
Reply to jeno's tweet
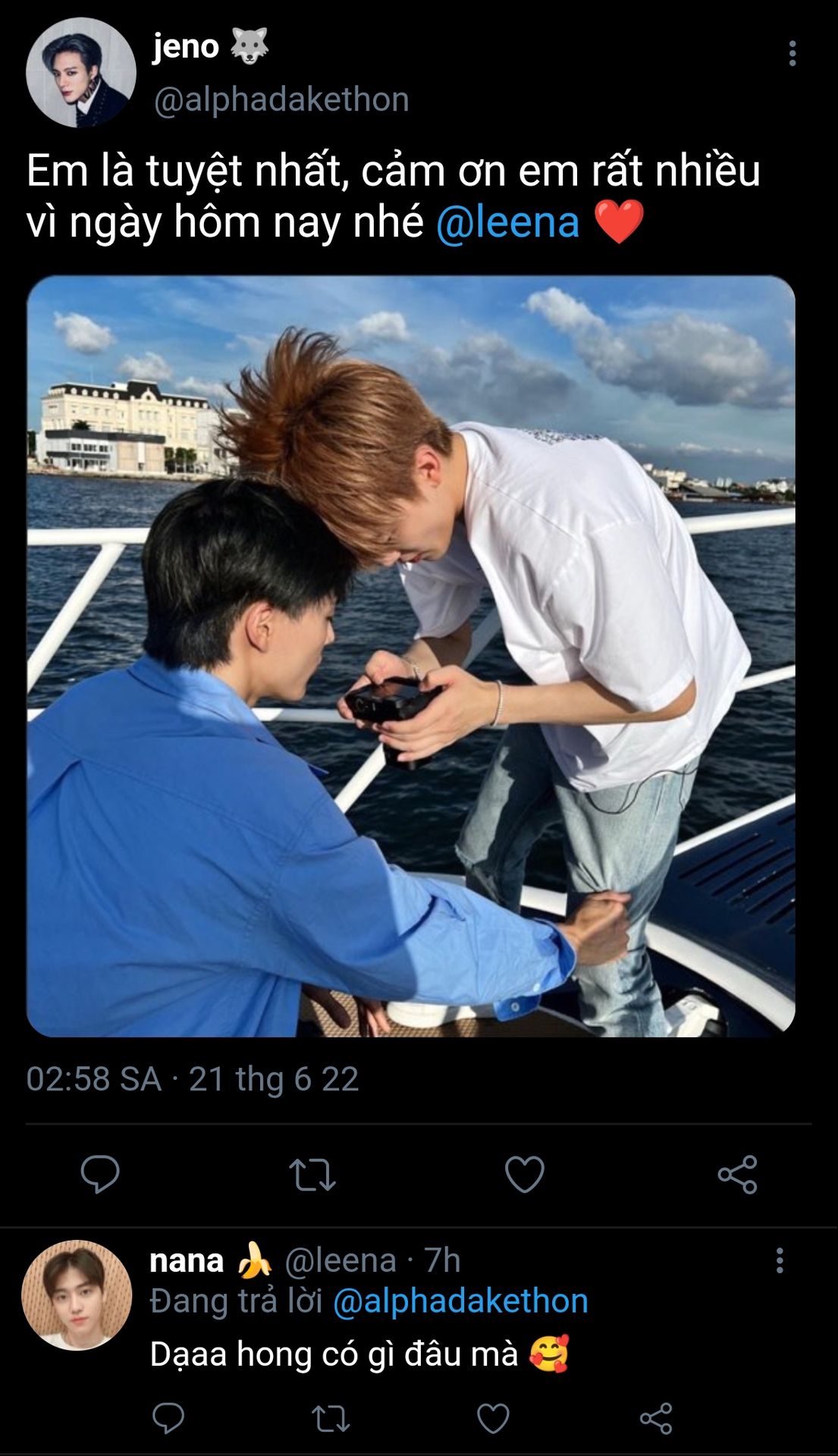[100, 1174]
